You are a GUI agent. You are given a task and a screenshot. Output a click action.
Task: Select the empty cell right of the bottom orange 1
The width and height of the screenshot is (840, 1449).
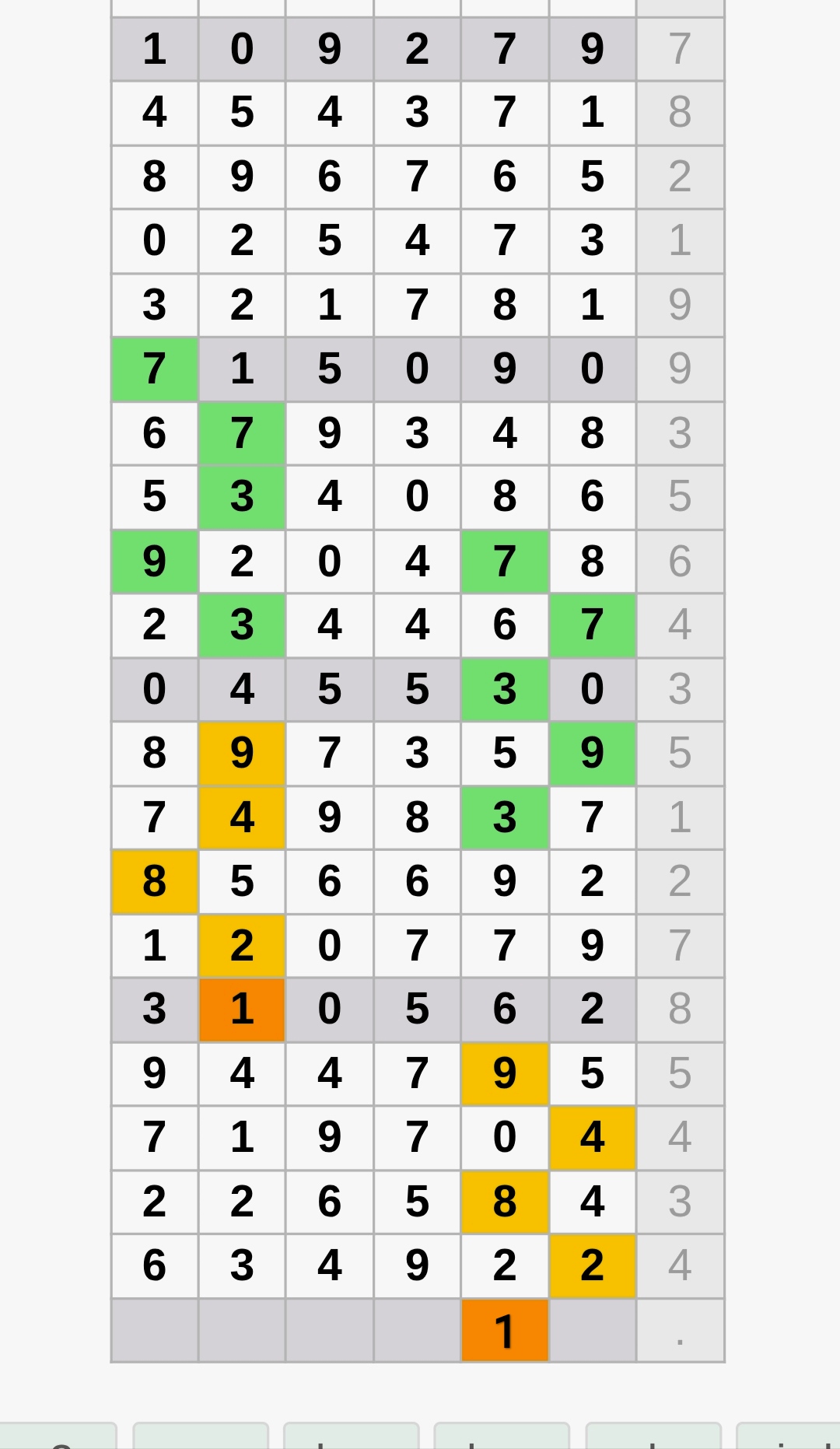click(x=593, y=1330)
